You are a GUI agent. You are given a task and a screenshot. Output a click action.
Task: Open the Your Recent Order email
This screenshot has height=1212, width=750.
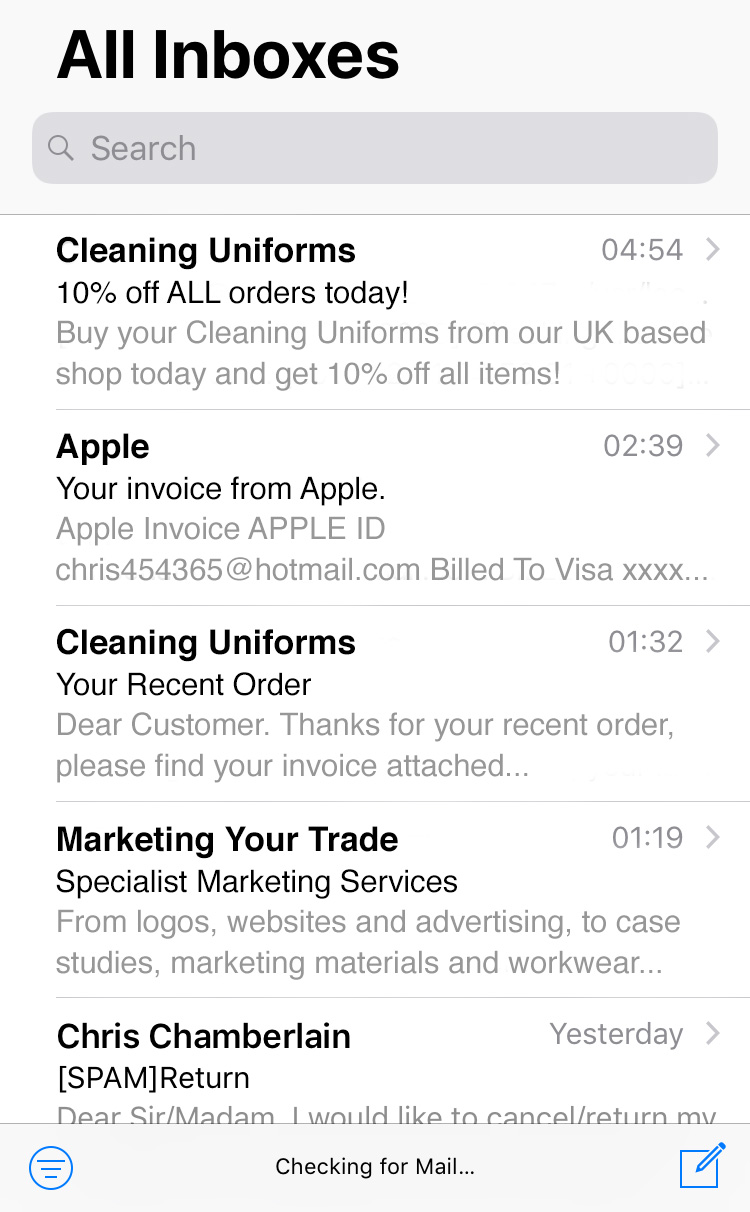pos(375,704)
